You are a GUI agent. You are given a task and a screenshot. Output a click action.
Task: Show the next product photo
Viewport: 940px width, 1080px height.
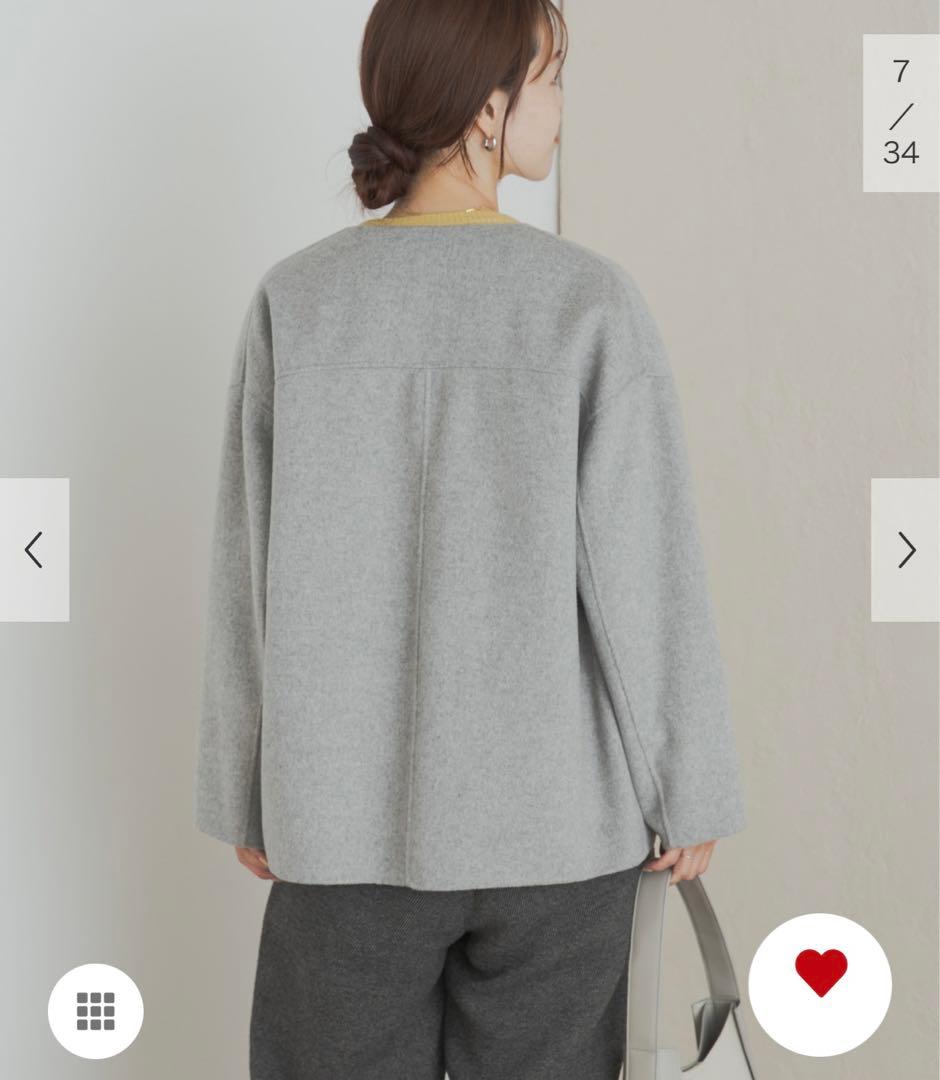coord(905,550)
